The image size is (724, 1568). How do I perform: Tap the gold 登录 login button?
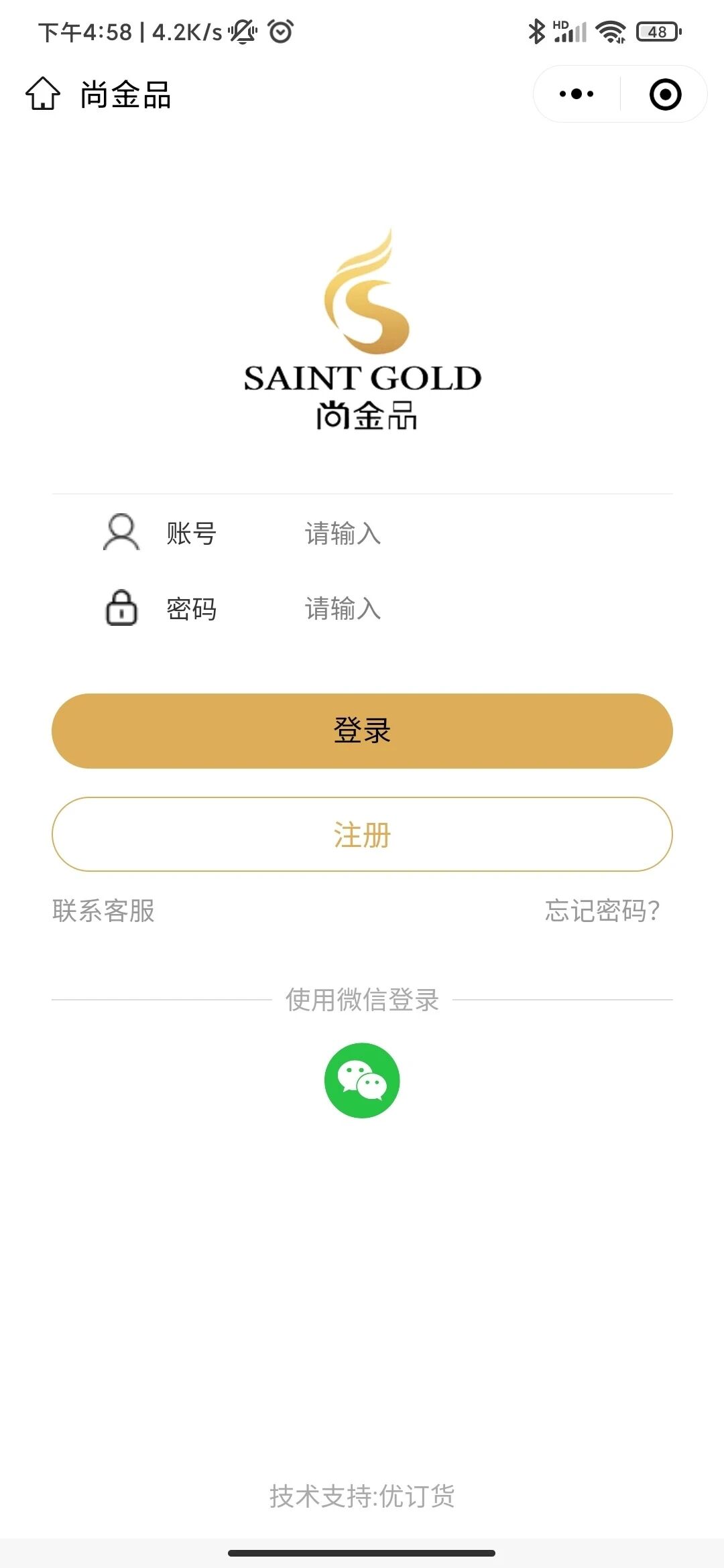(362, 731)
